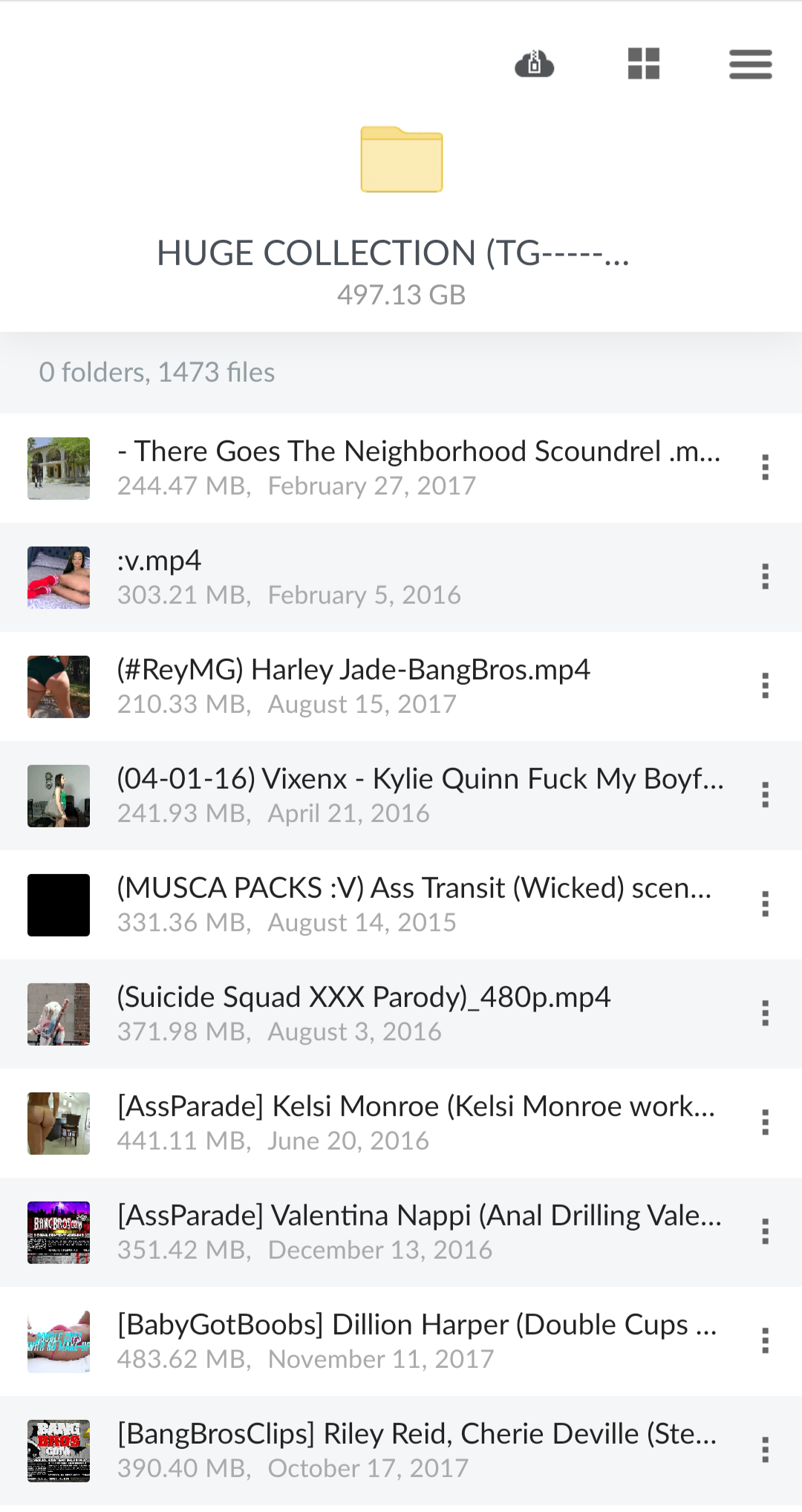Show options for the 244.47 MB file
Viewport: 802px width, 1512px height.
click(x=765, y=468)
